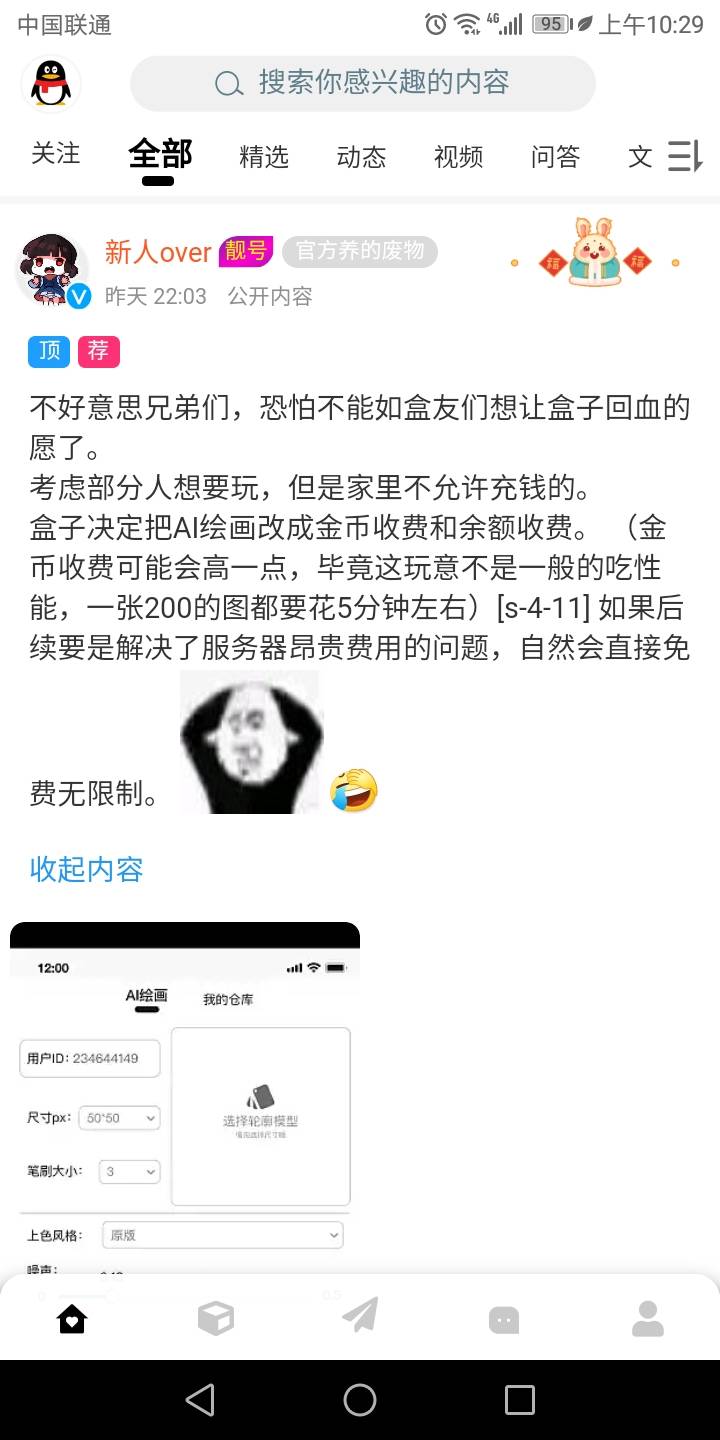The height and width of the screenshot is (1440, 720).
Task: Open the system recent apps button
Action: (x=519, y=1400)
